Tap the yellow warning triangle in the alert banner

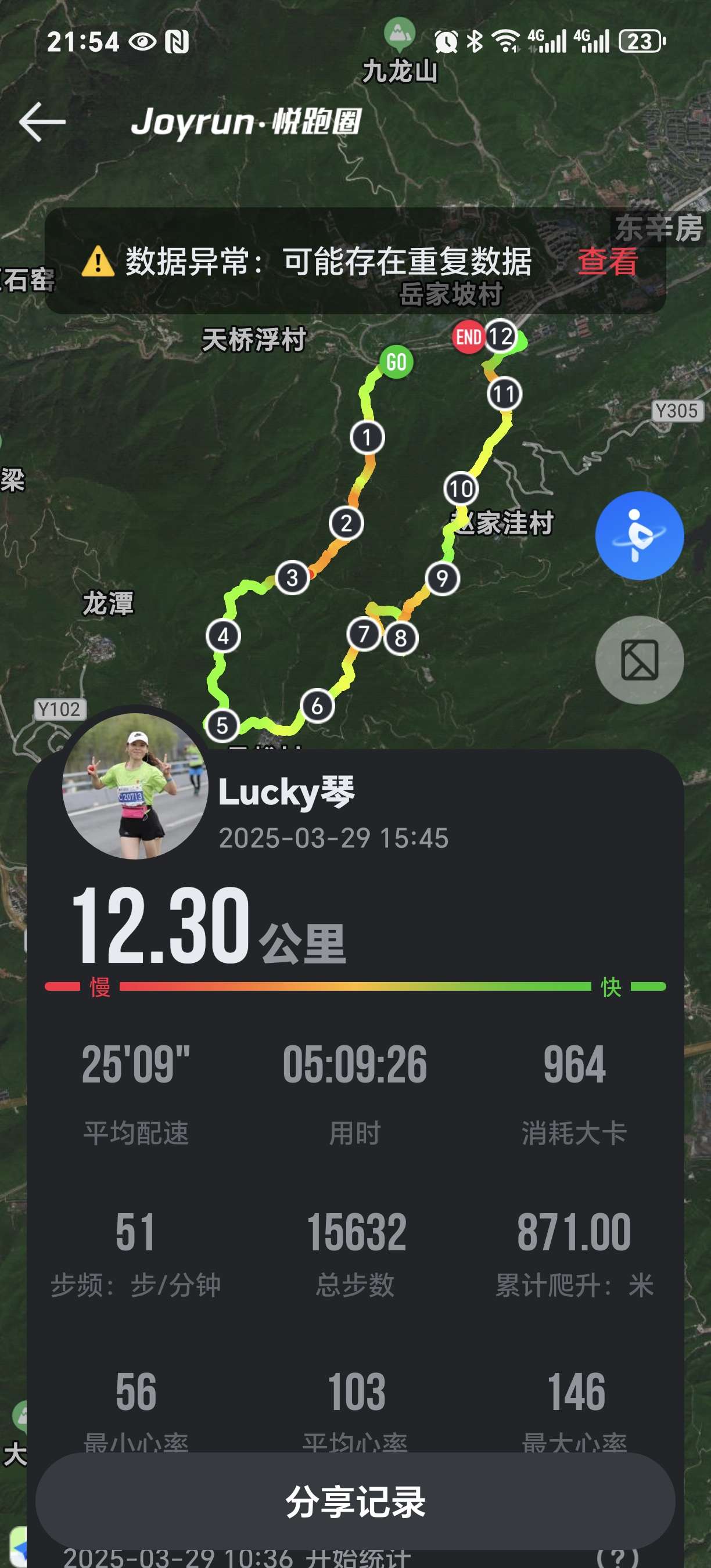coord(98,262)
